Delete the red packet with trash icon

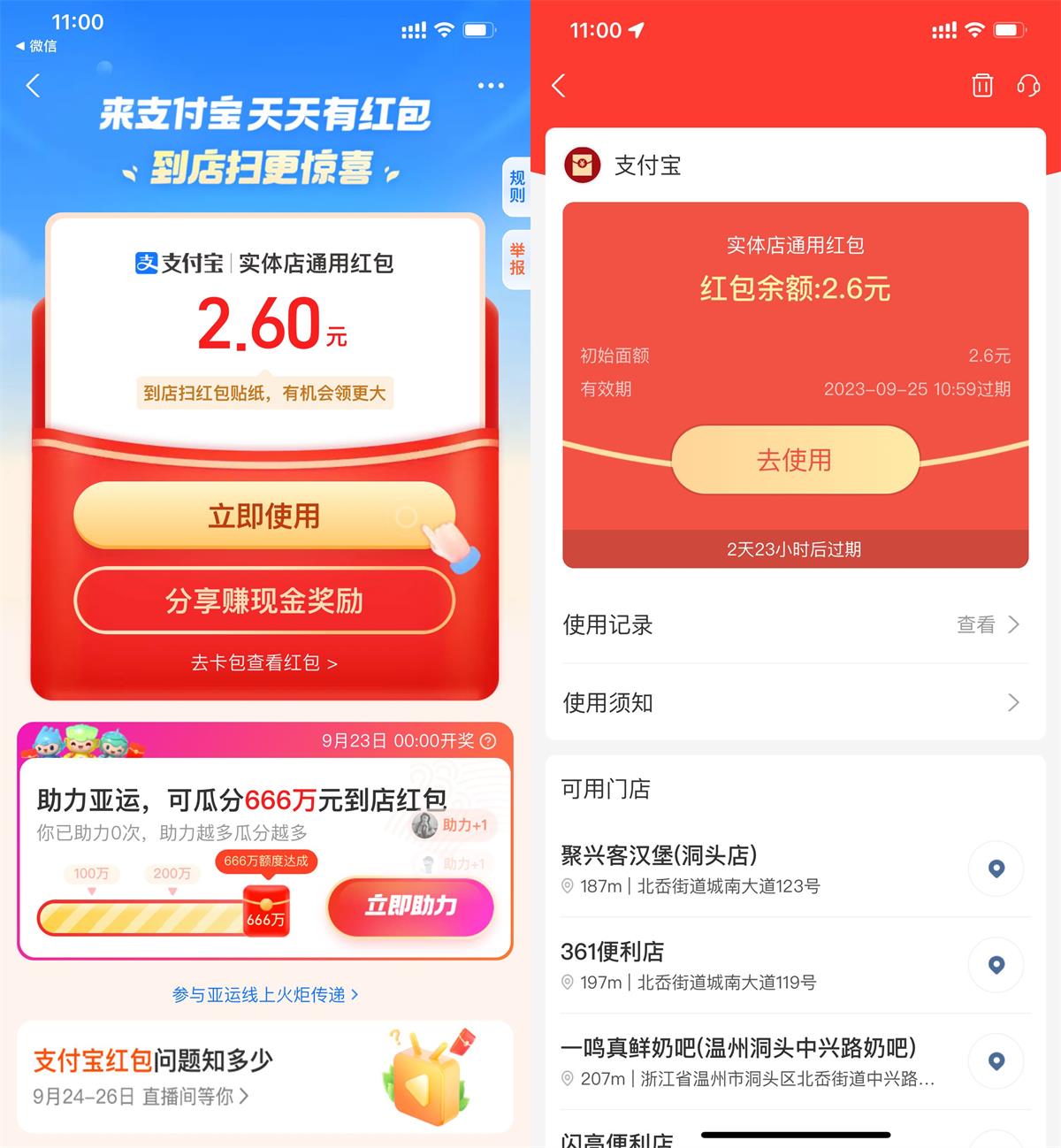coord(982,85)
